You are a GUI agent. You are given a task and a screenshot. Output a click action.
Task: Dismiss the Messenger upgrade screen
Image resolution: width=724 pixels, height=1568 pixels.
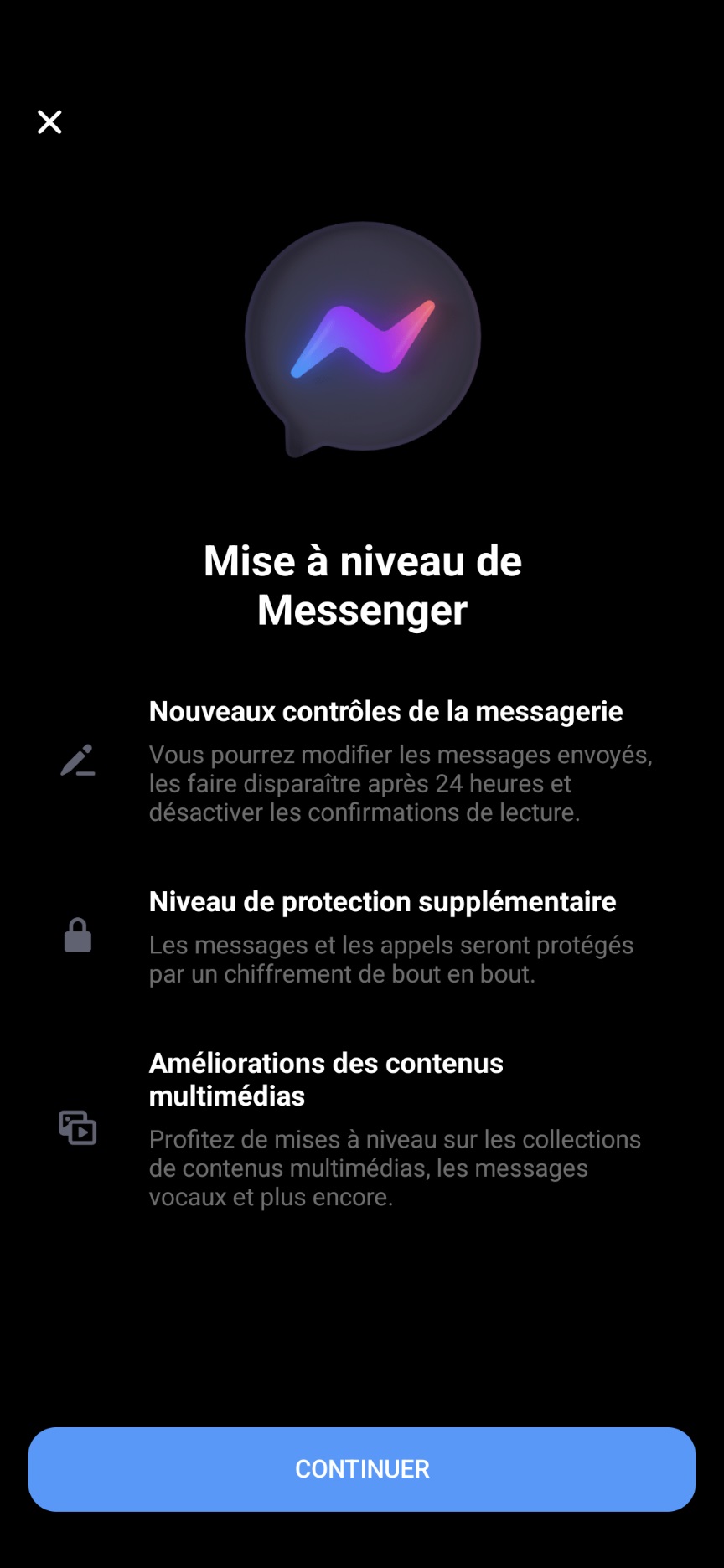pos(49,122)
